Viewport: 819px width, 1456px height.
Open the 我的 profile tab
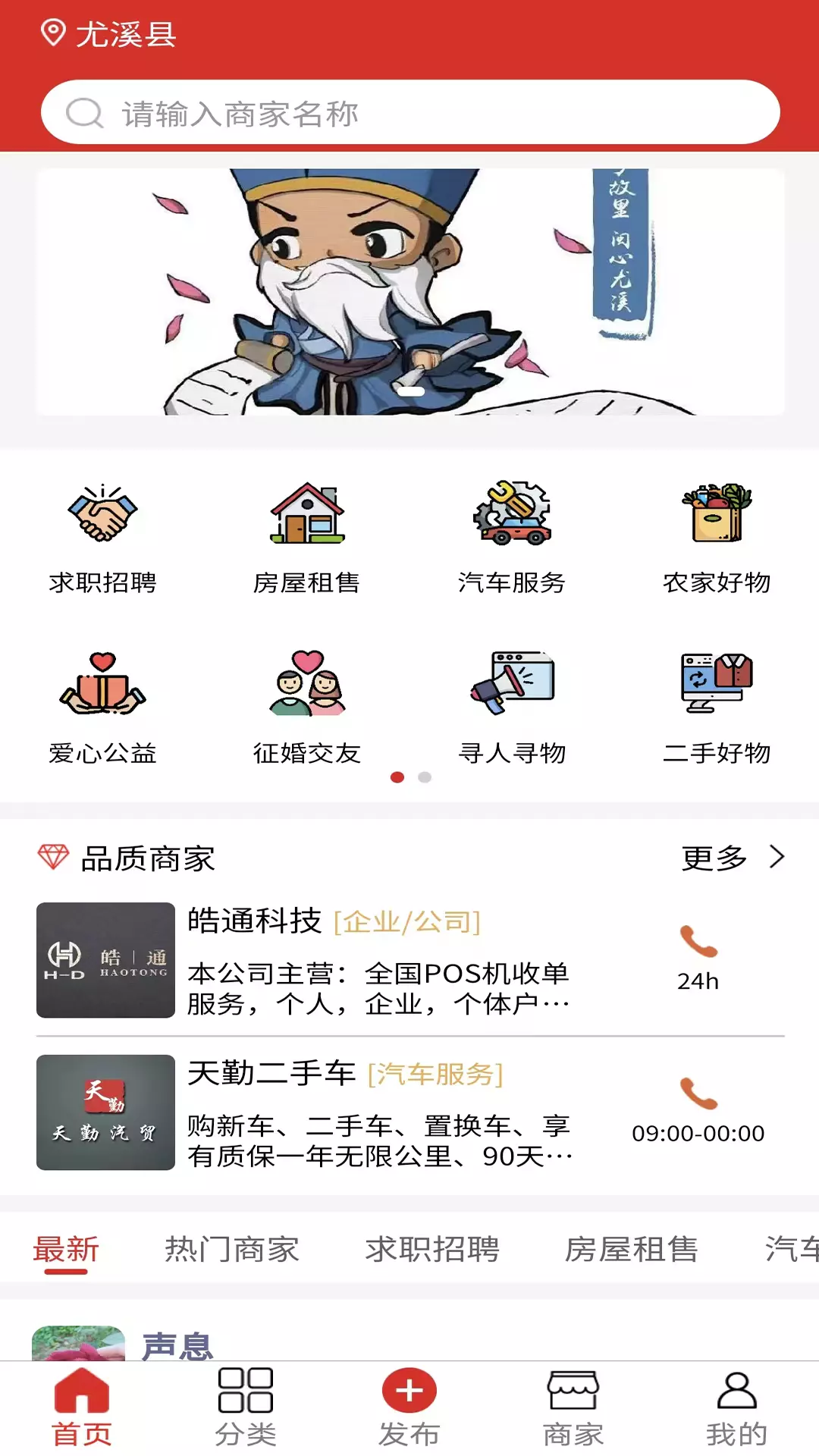[737, 1407]
